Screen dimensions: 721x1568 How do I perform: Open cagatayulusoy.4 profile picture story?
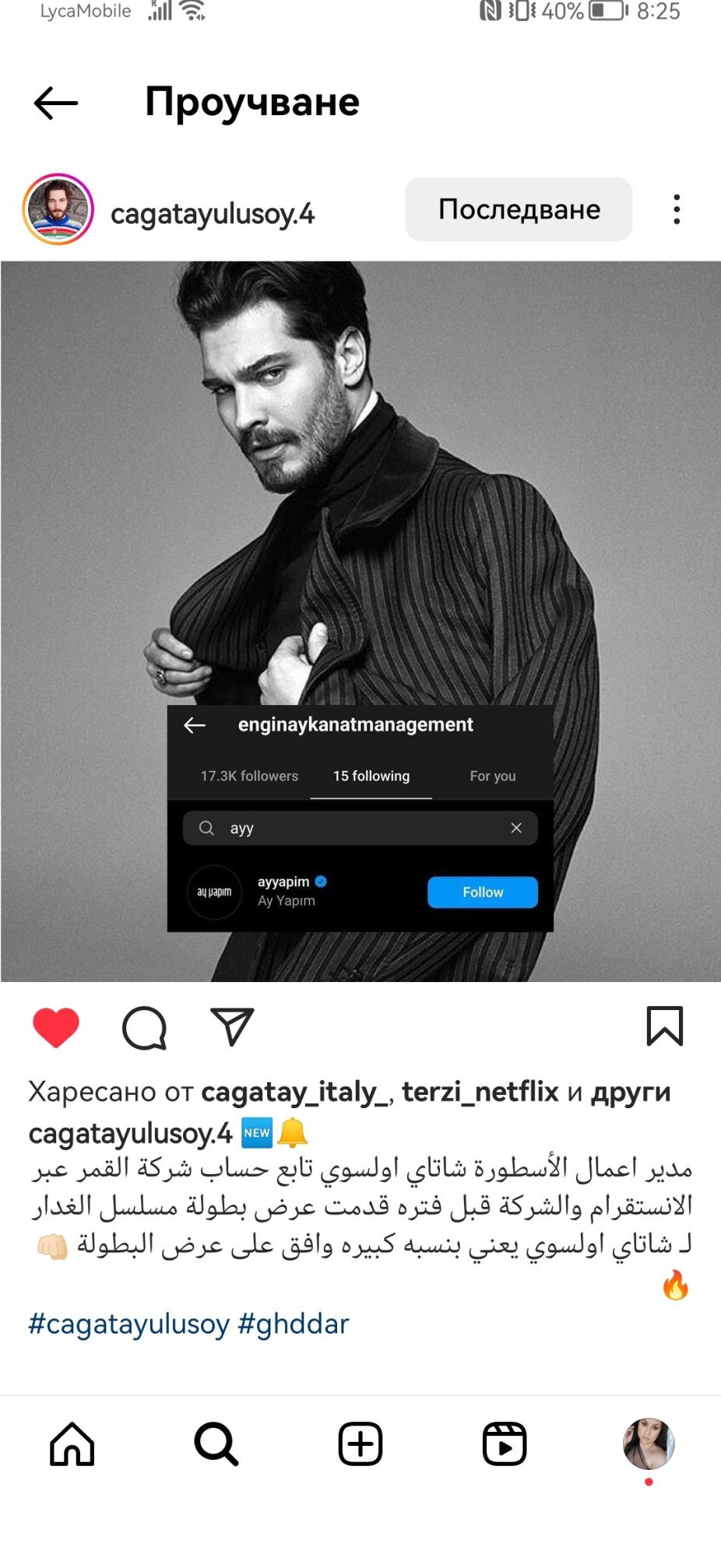58,209
